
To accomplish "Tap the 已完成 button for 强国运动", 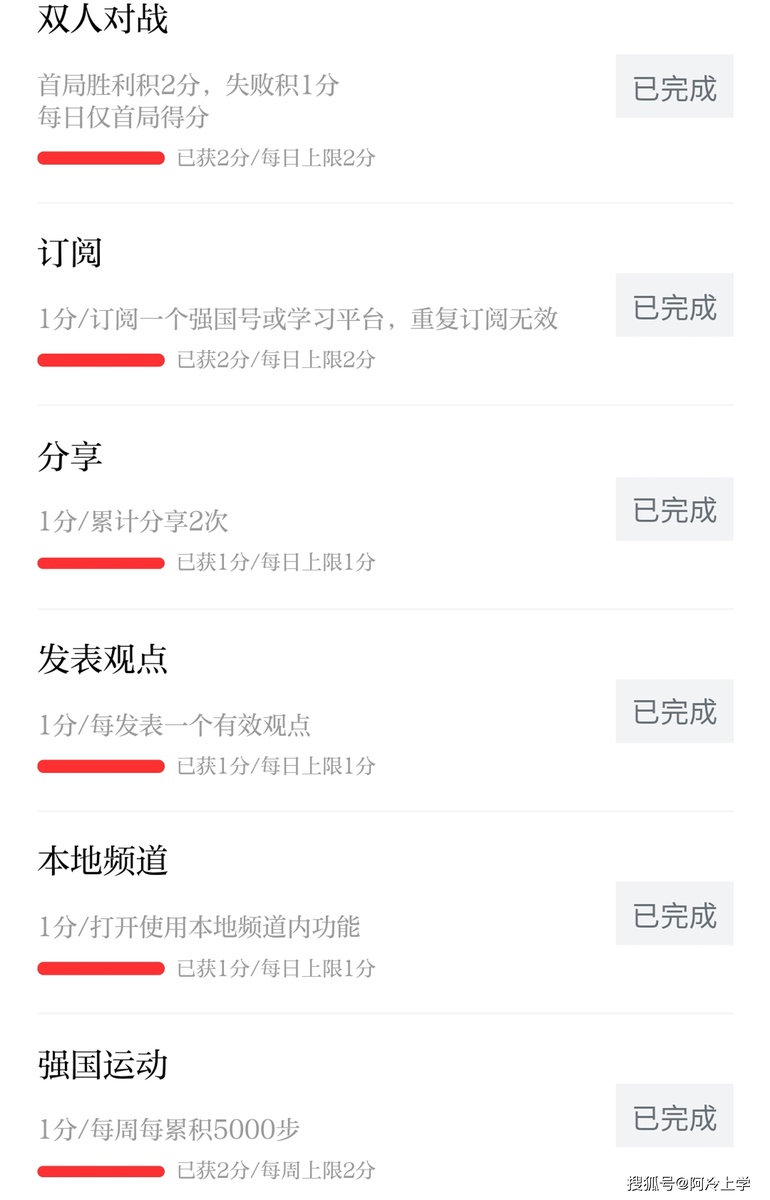I will tap(674, 1116).
